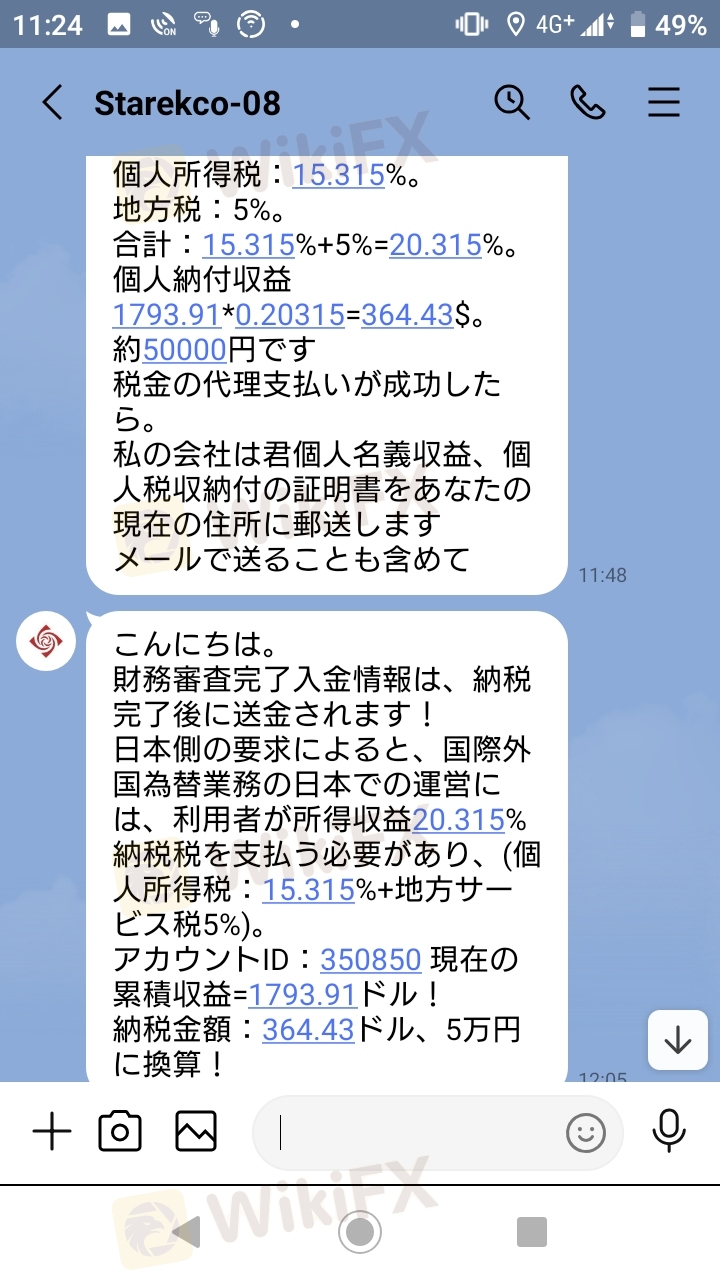The width and height of the screenshot is (720, 1280).
Task: Jump to latest message with down arrow
Action: (x=678, y=1040)
